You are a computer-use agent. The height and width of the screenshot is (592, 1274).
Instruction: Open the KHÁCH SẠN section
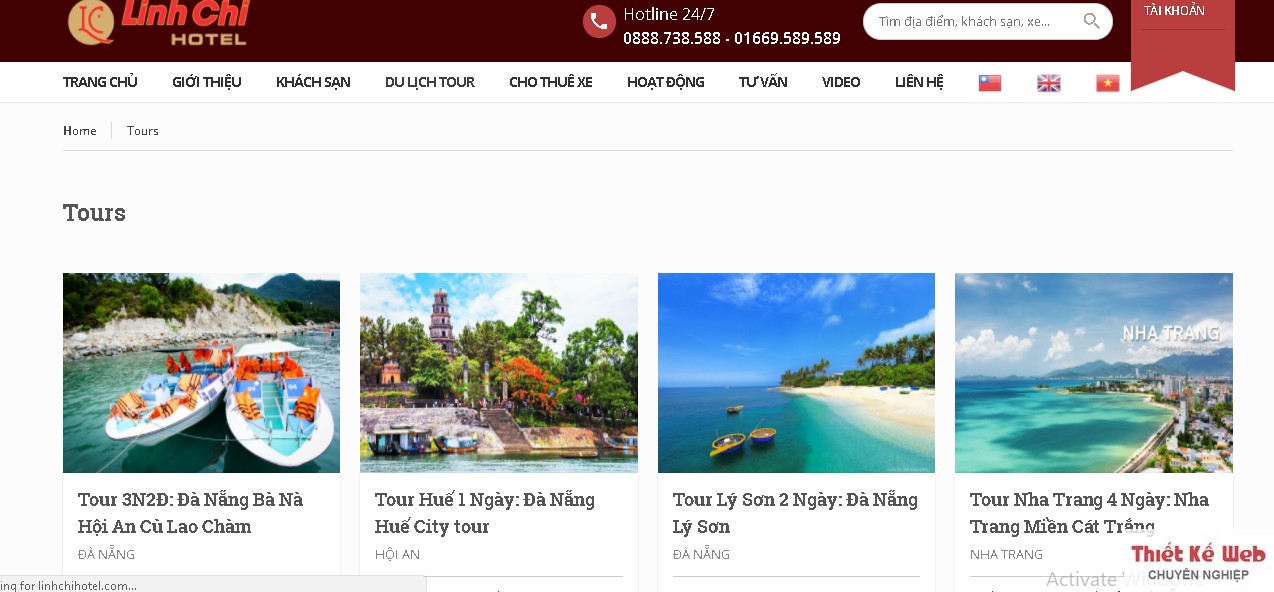pos(313,82)
